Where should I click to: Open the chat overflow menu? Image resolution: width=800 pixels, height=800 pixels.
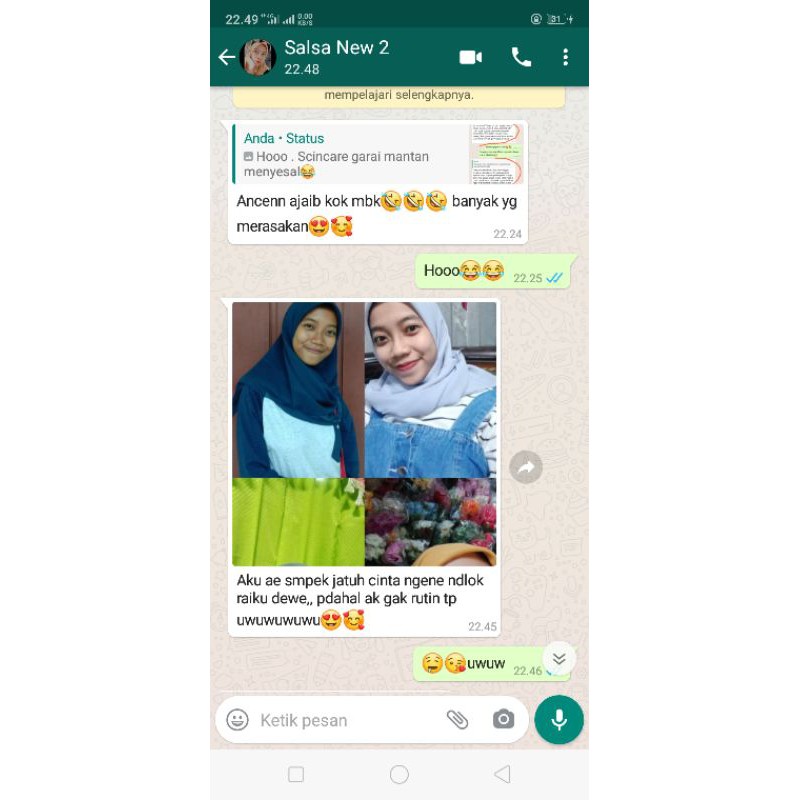coord(565,57)
